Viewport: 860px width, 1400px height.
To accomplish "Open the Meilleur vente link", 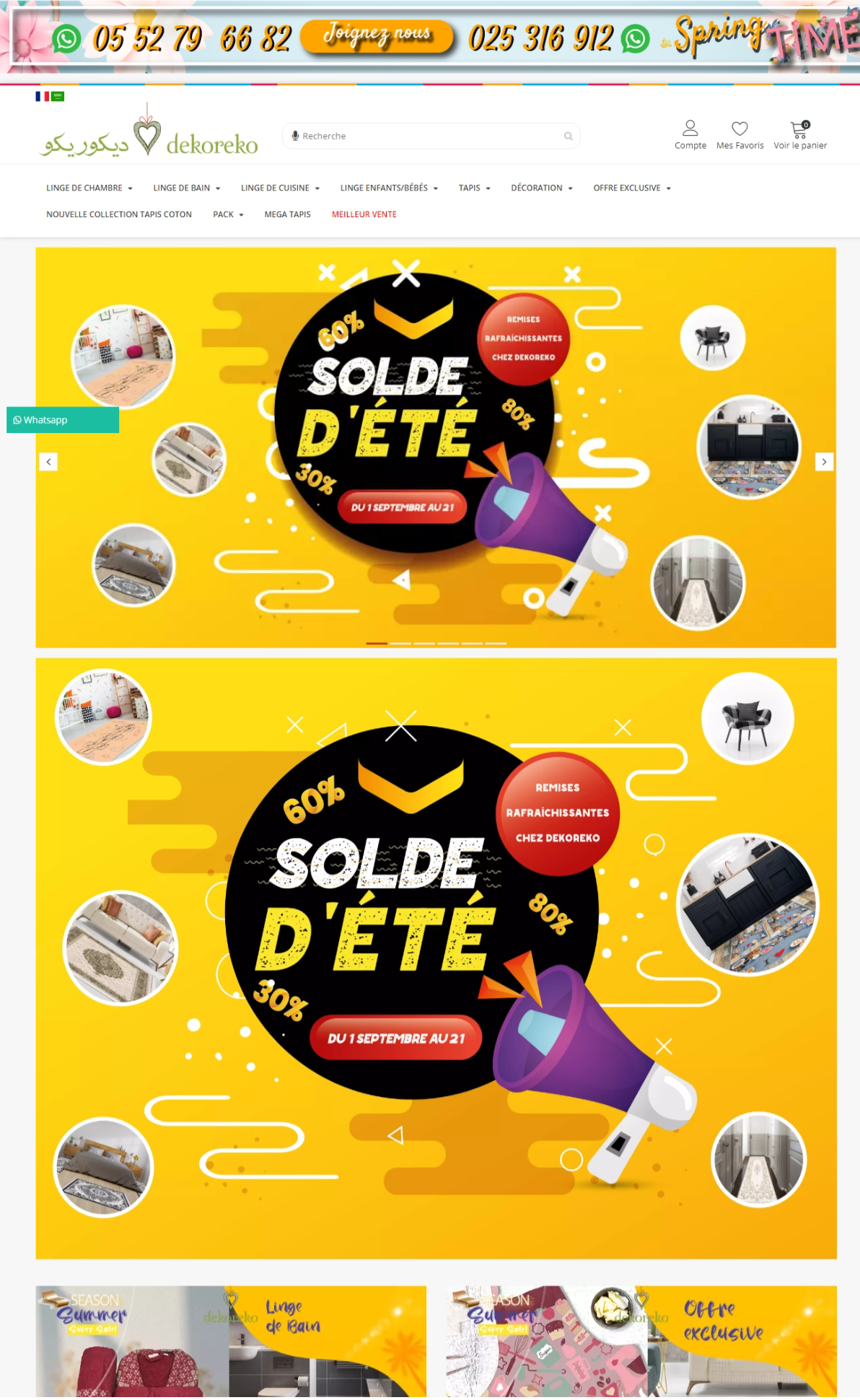I will [364, 214].
